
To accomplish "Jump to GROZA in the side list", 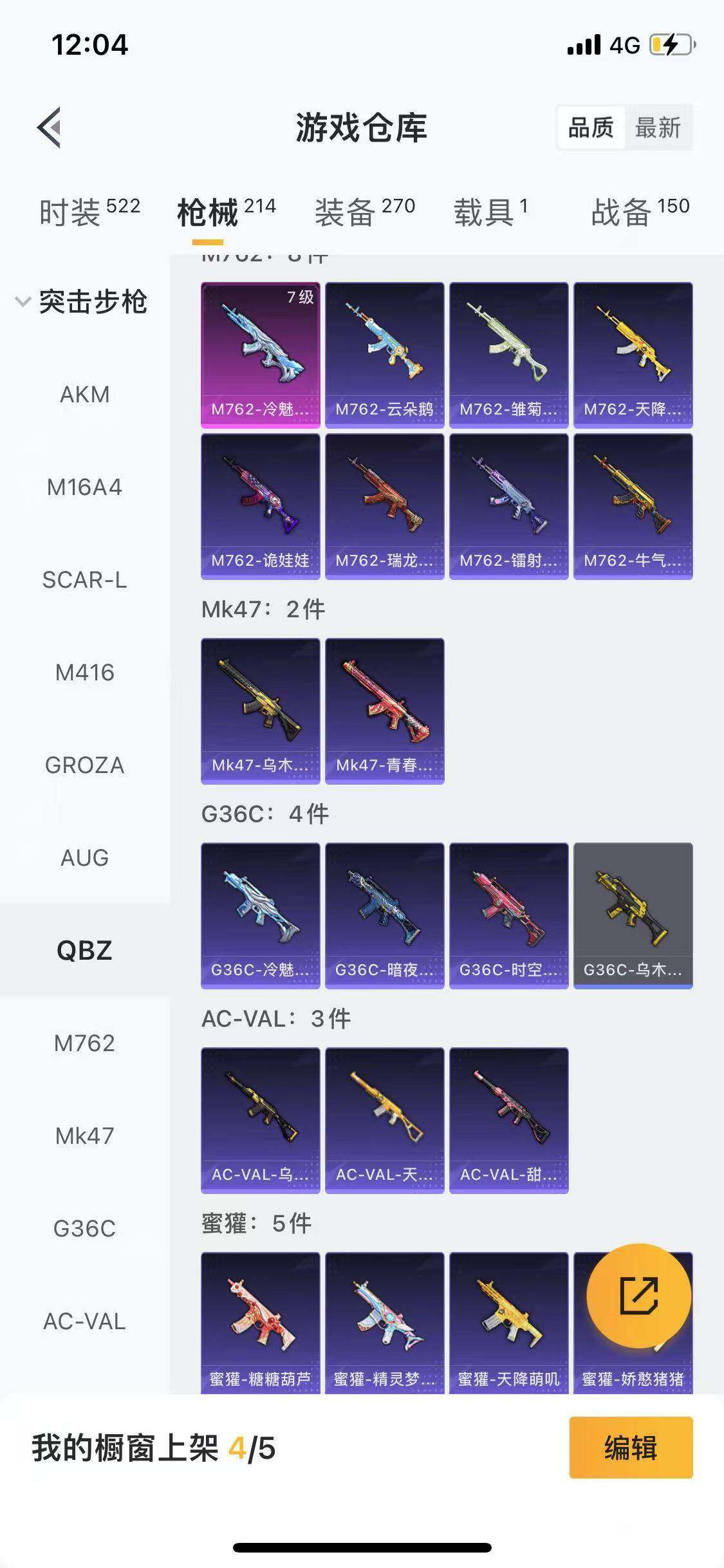I will coord(84,765).
